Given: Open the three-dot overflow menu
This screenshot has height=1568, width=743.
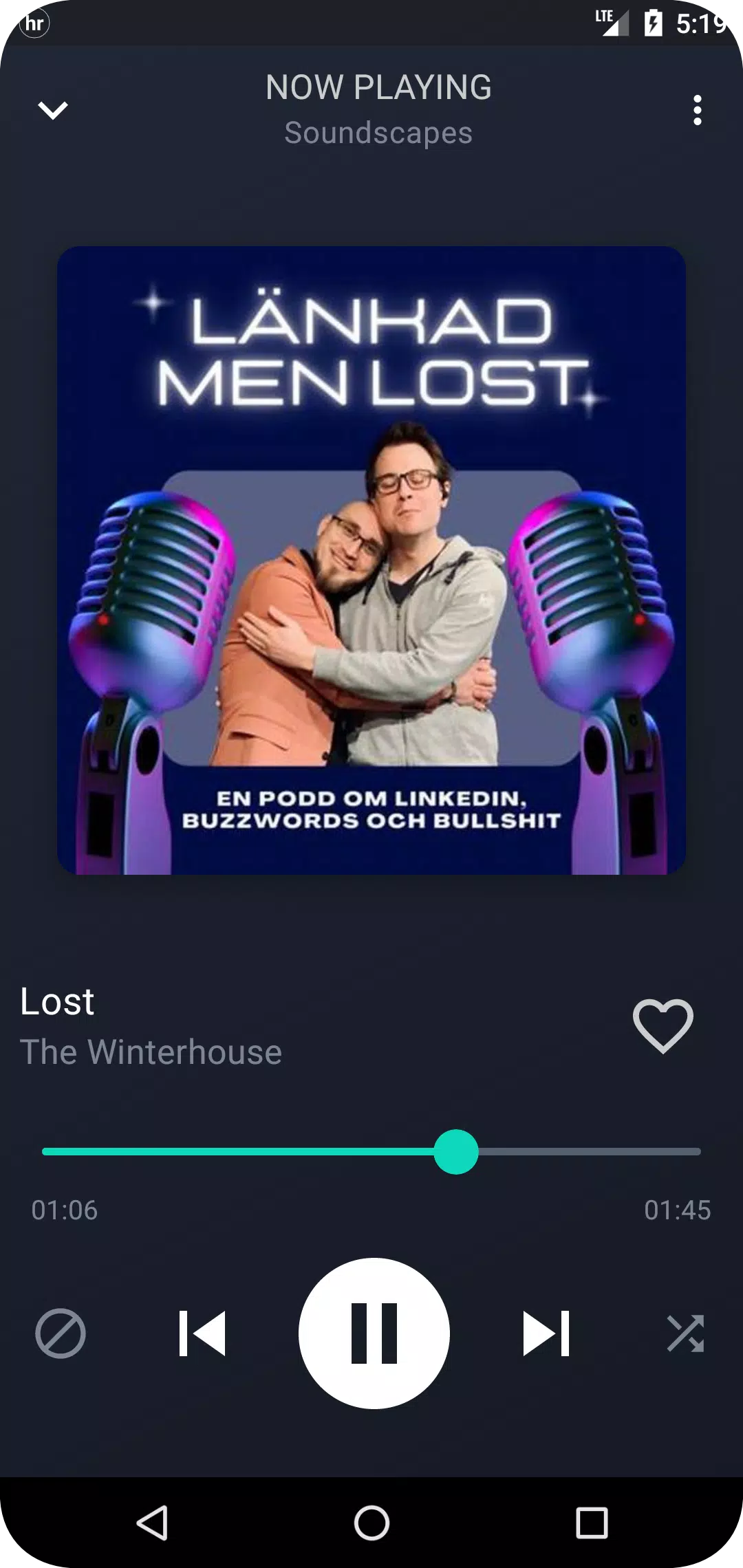Looking at the screenshot, I should point(697,110).
